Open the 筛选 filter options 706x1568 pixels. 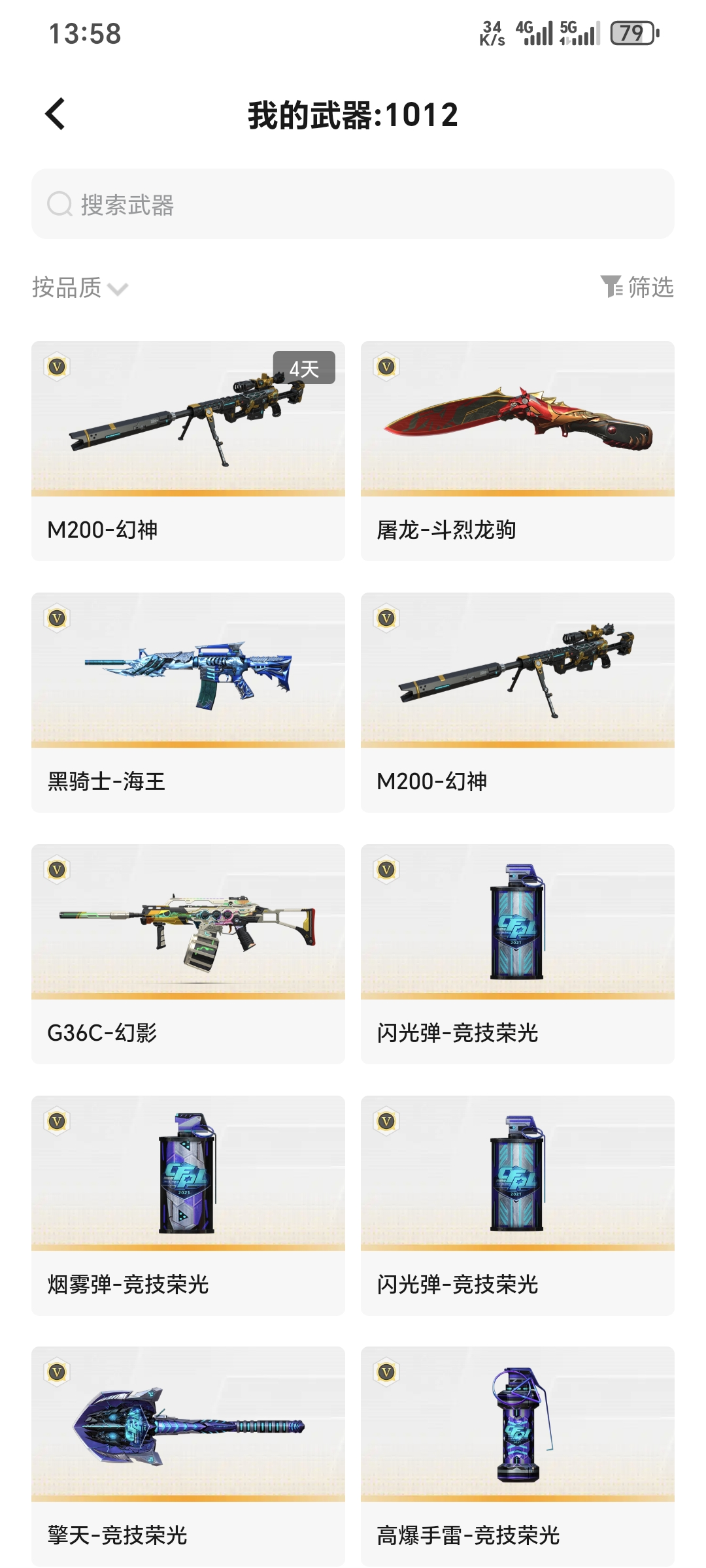point(637,287)
